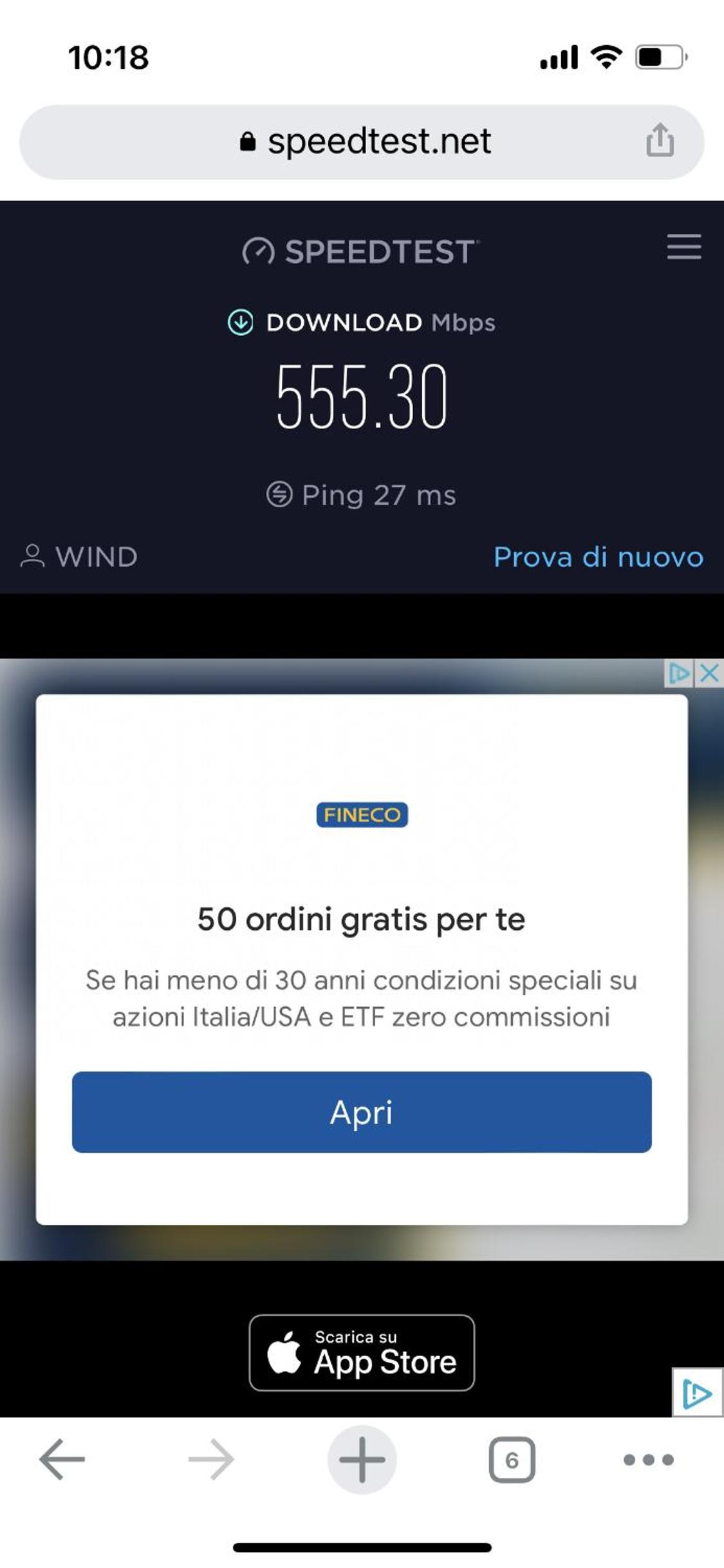This screenshot has height=1568, width=724.
Task: Go back to previous page
Action: (62, 1459)
